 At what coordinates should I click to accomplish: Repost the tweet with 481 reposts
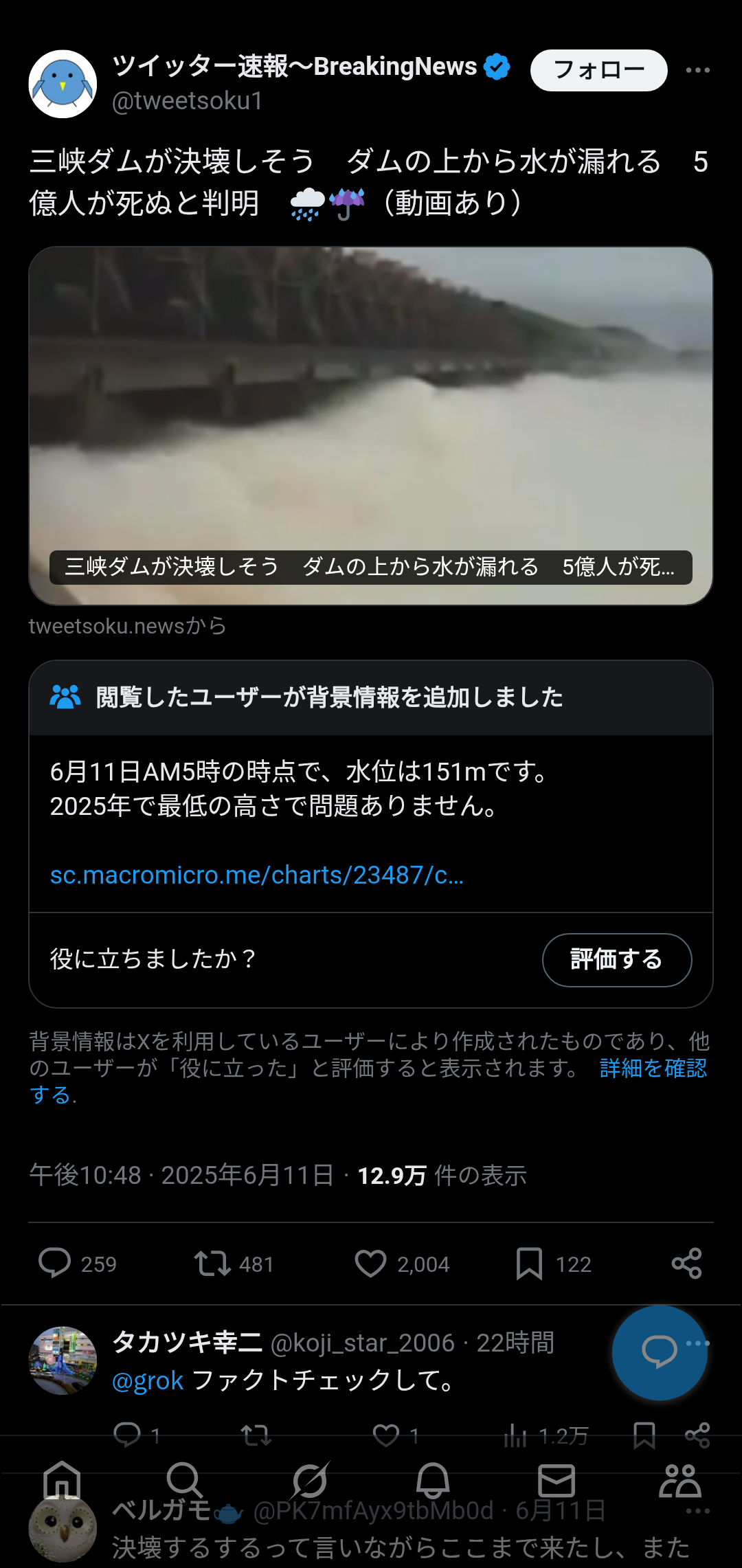[212, 1263]
